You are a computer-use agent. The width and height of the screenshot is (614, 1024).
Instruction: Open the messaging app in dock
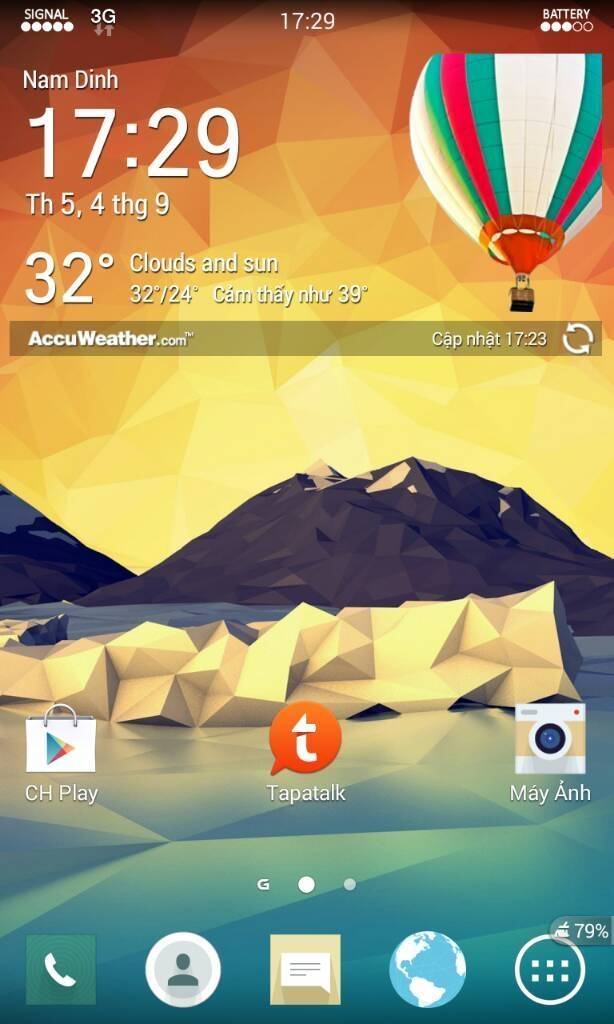tap(306, 969)
